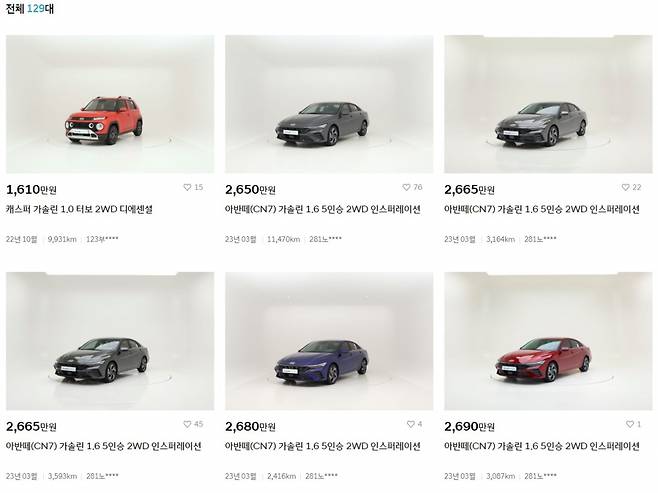The width and height of the screenshot is (658, 493).
Task: Open the 1,610만원 캐스퍼 car listing
Action: click(109, 104)
